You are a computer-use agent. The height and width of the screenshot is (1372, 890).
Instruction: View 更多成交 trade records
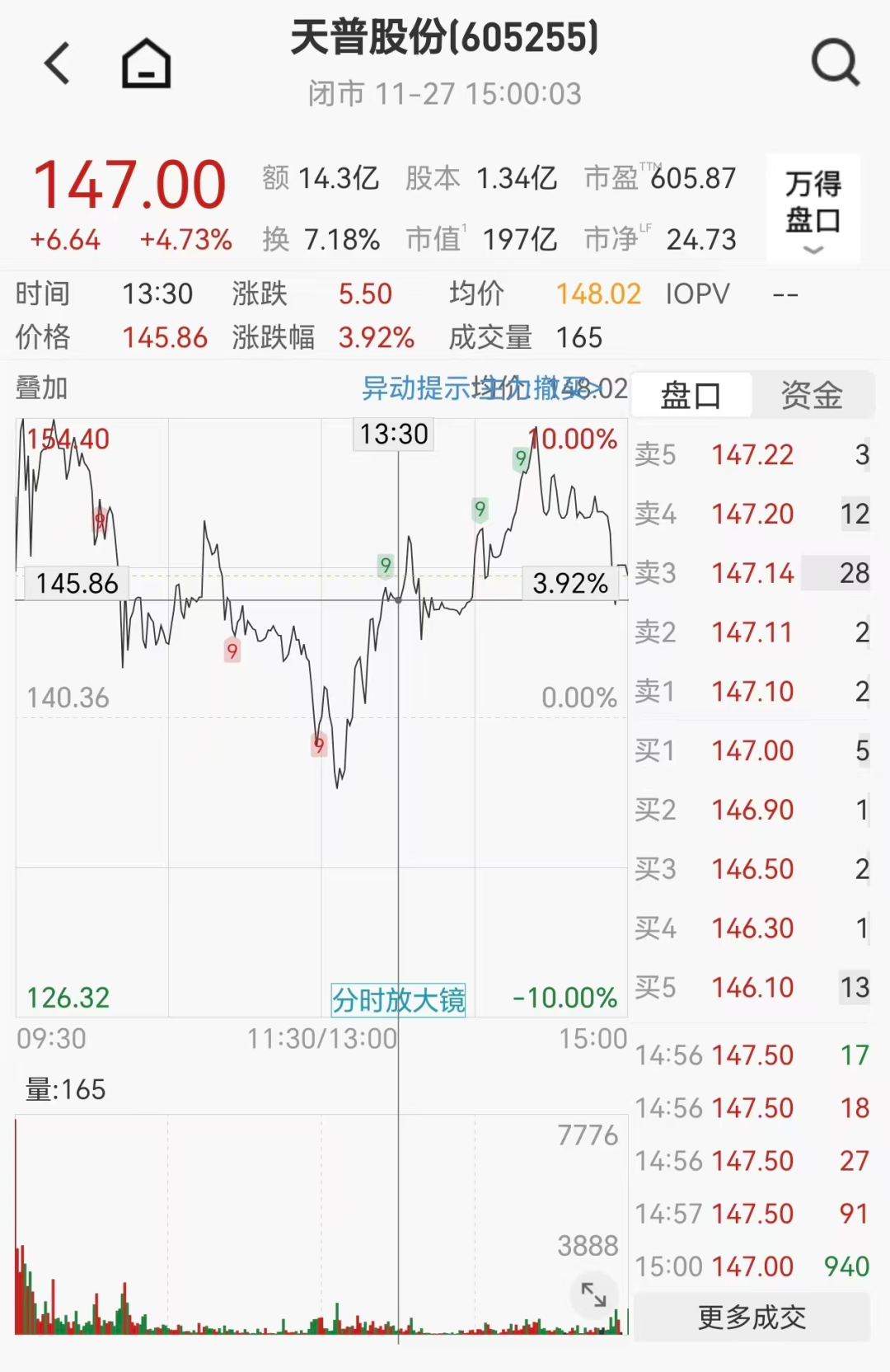(752, 1318)
